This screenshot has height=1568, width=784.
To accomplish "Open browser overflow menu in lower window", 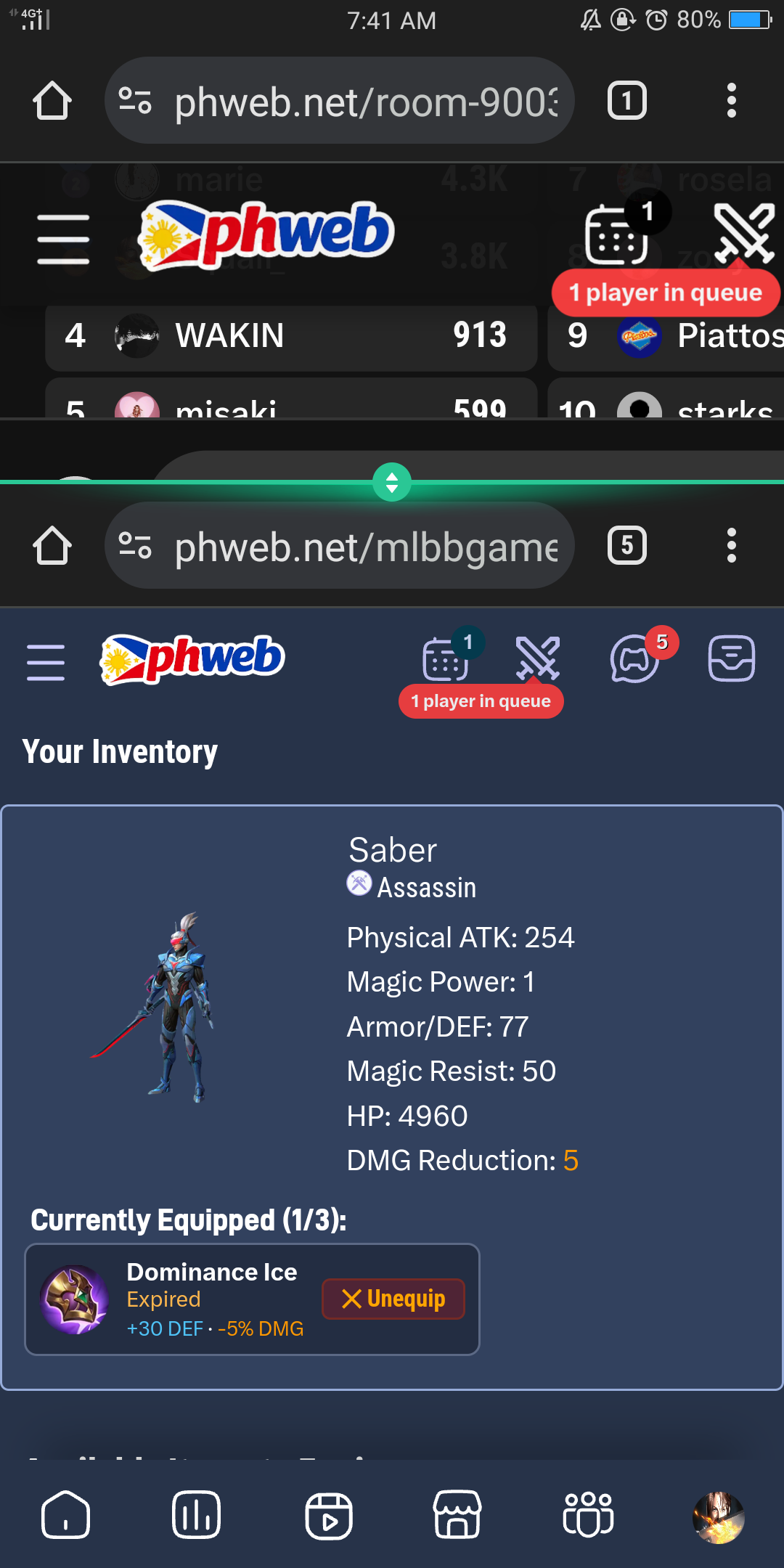I will click(x=731, y=546).
